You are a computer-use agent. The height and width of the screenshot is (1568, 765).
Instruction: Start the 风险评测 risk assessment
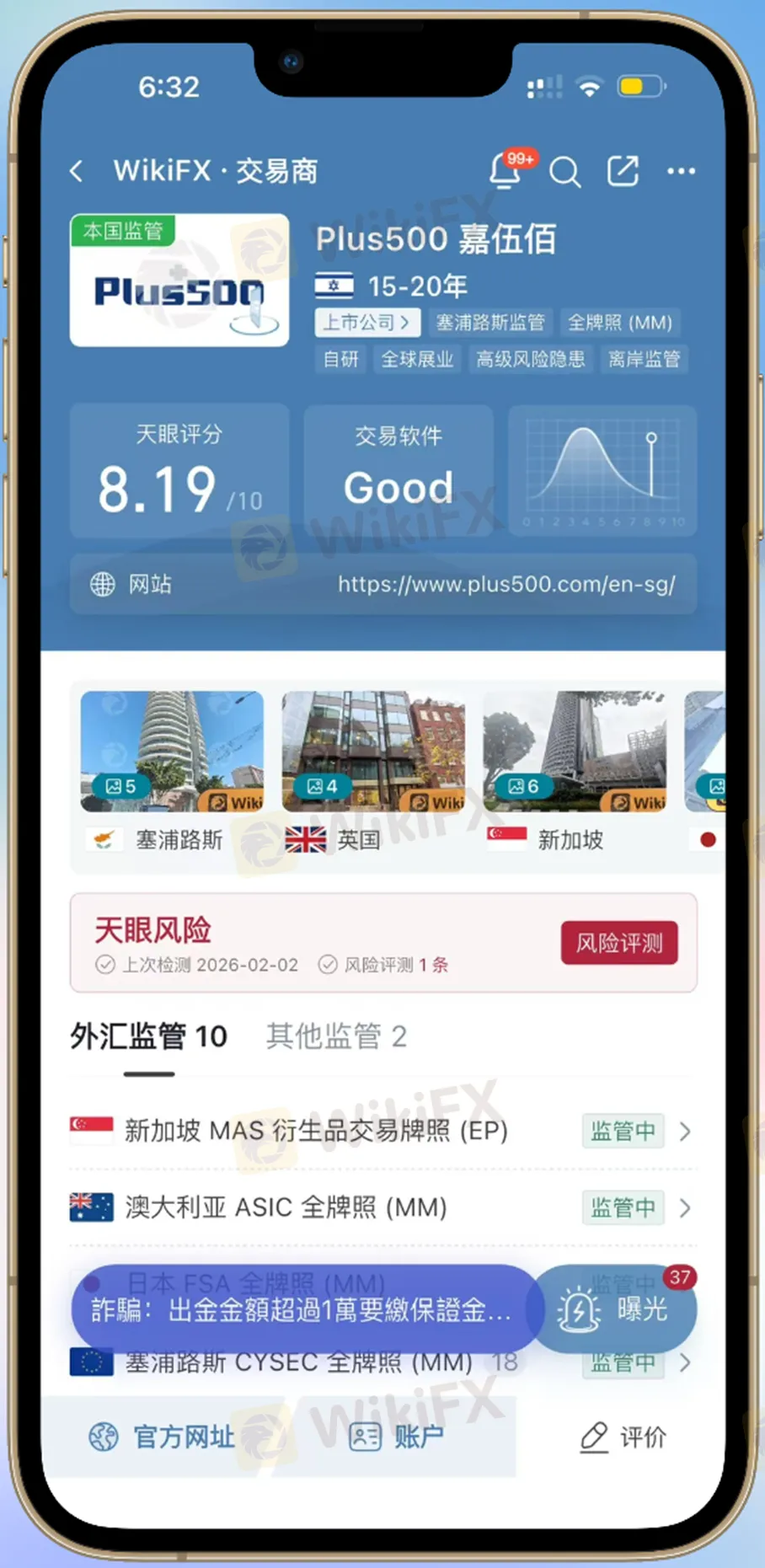[x=619, y=943]
